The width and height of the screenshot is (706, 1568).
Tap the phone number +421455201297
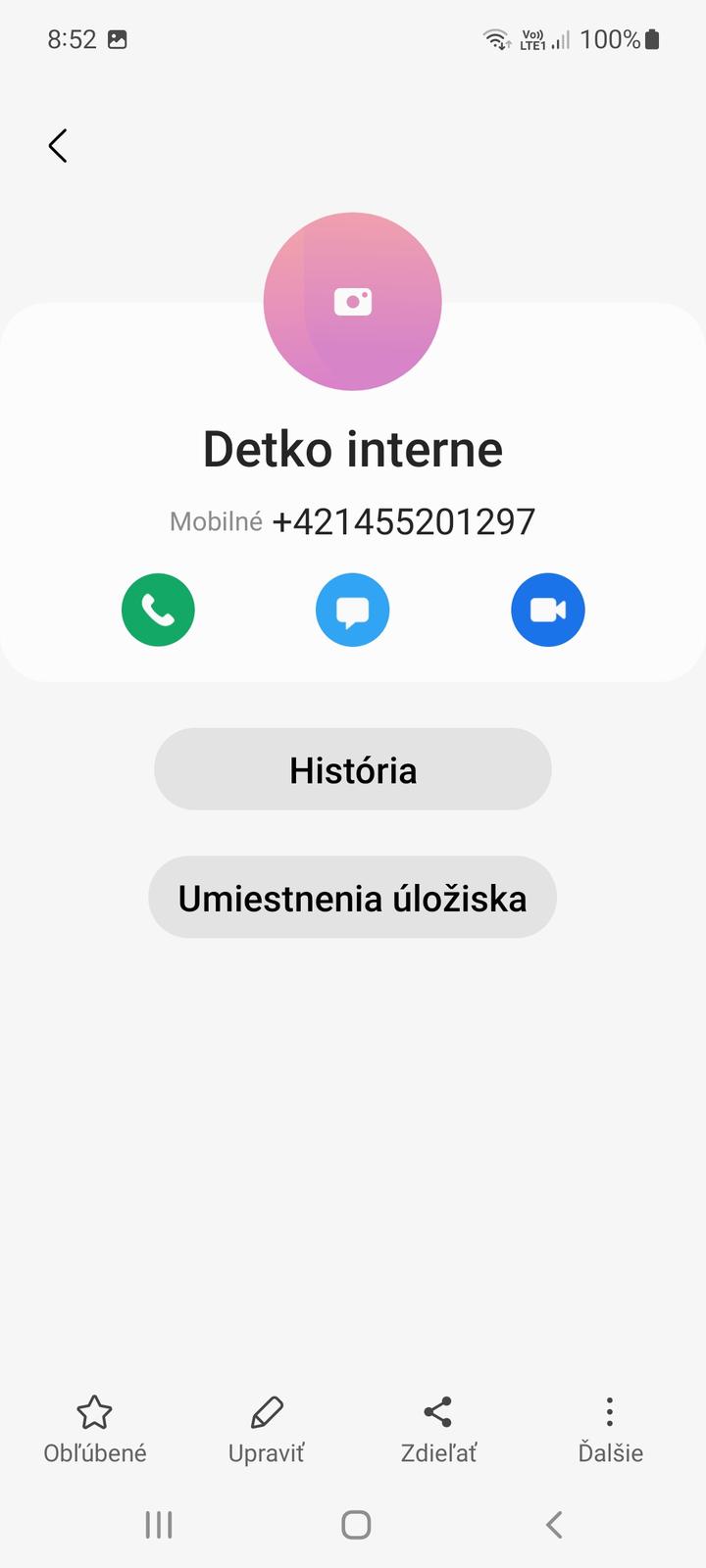click(403, 522)
